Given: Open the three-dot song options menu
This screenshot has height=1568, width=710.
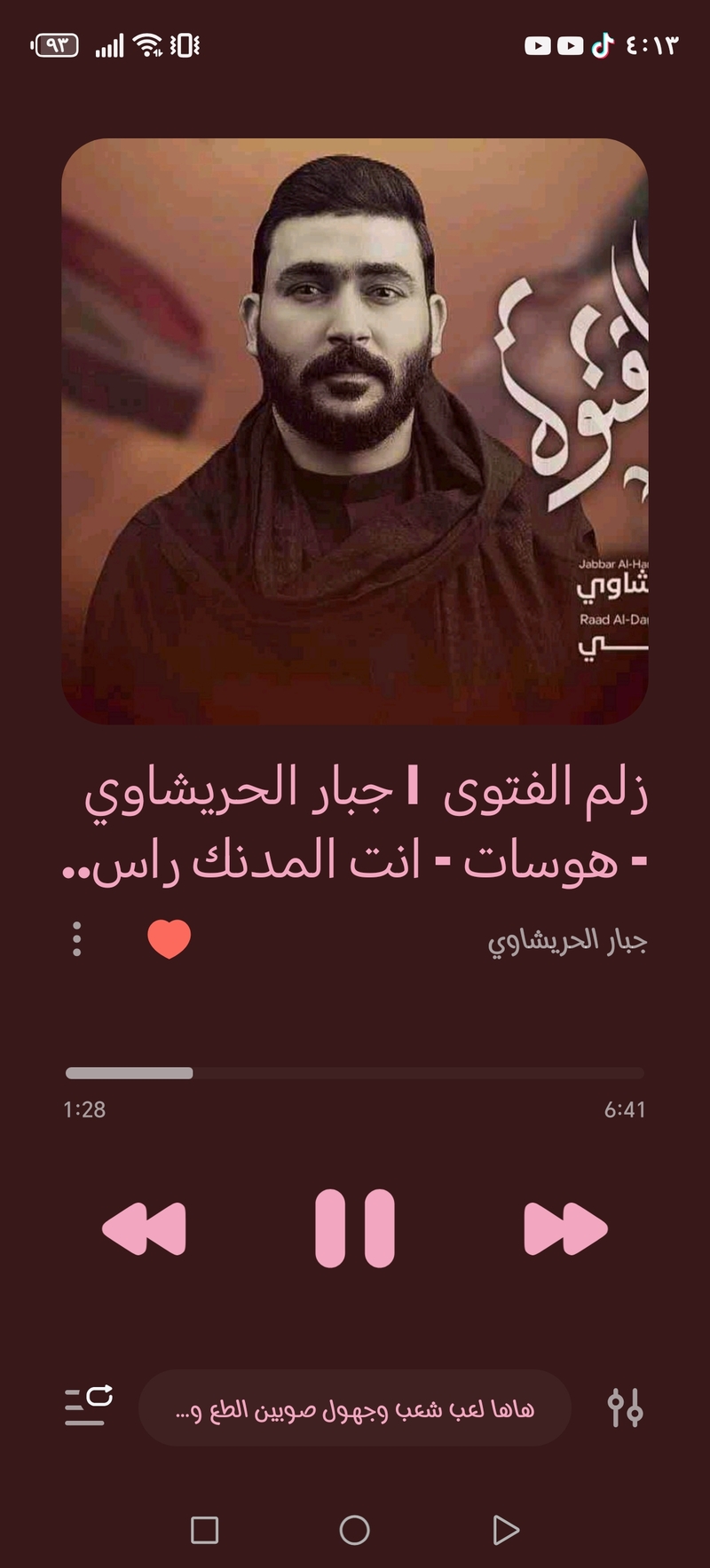Looking at the screenshot, I should [x=77, y=939].
